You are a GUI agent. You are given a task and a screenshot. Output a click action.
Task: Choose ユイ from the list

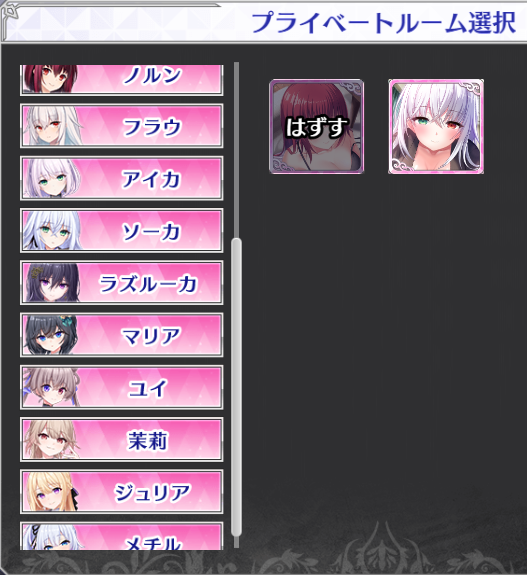121,387
